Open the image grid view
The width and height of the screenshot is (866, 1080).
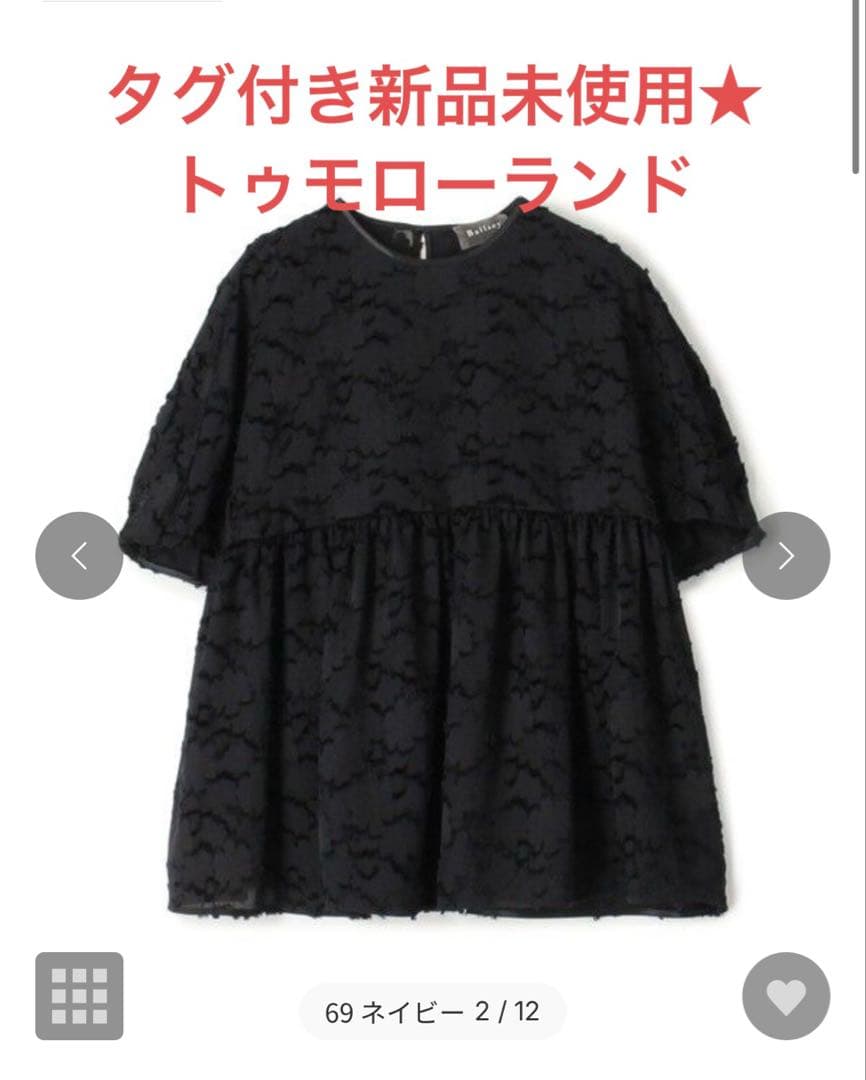(x=79, y=996)
